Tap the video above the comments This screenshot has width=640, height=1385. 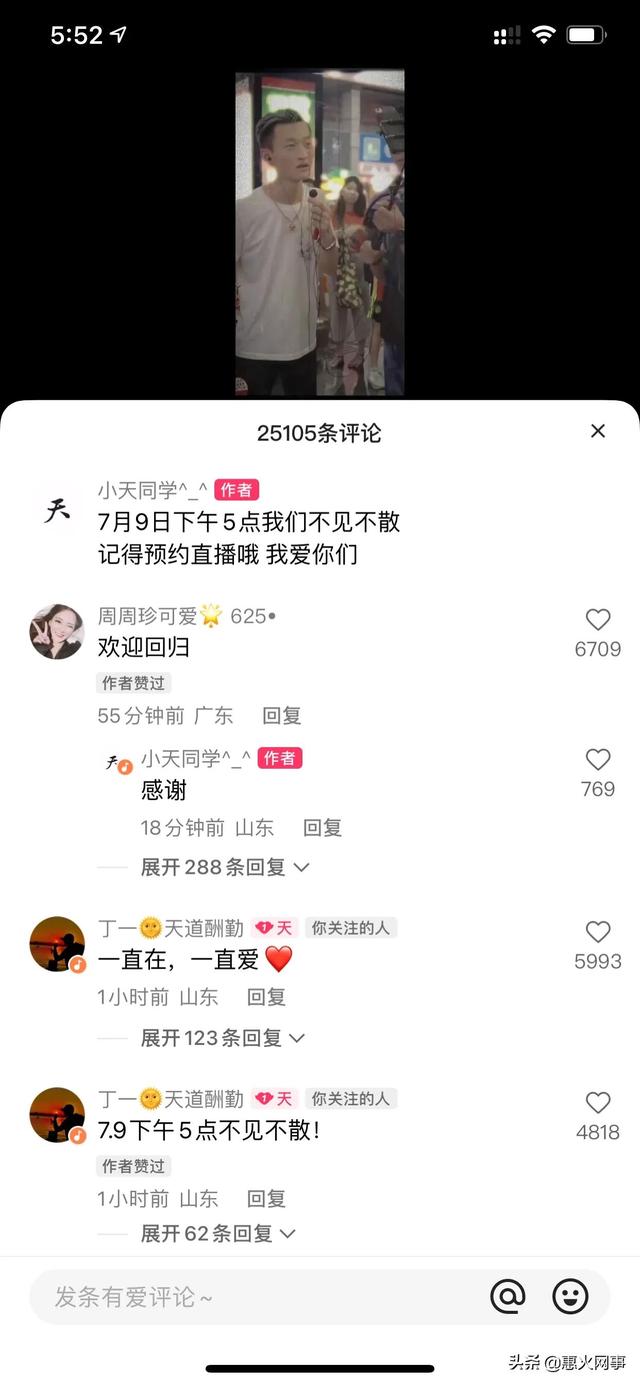click(x=320, y=233)
